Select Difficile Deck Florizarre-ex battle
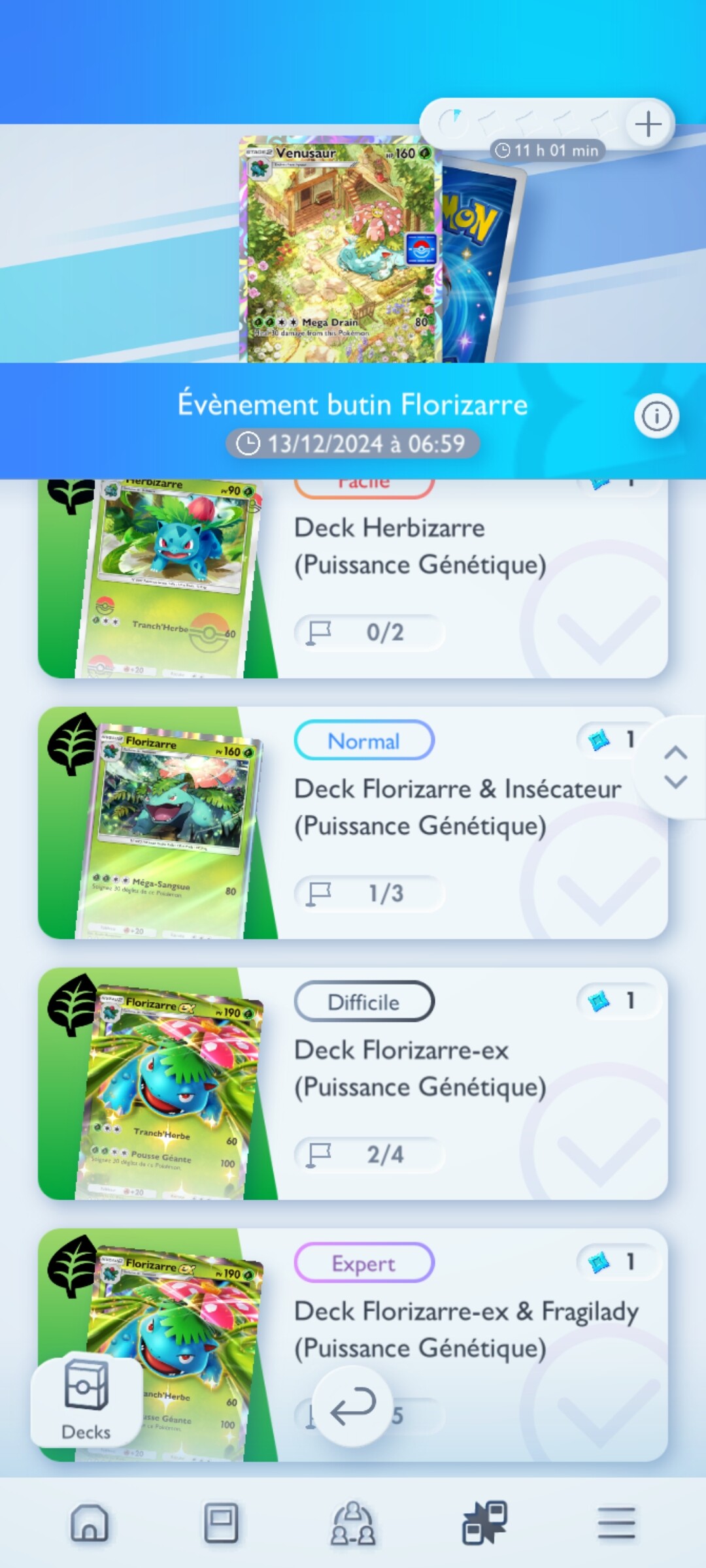Viewport: 706px width, 1568px height. (x=418, y=1085)
